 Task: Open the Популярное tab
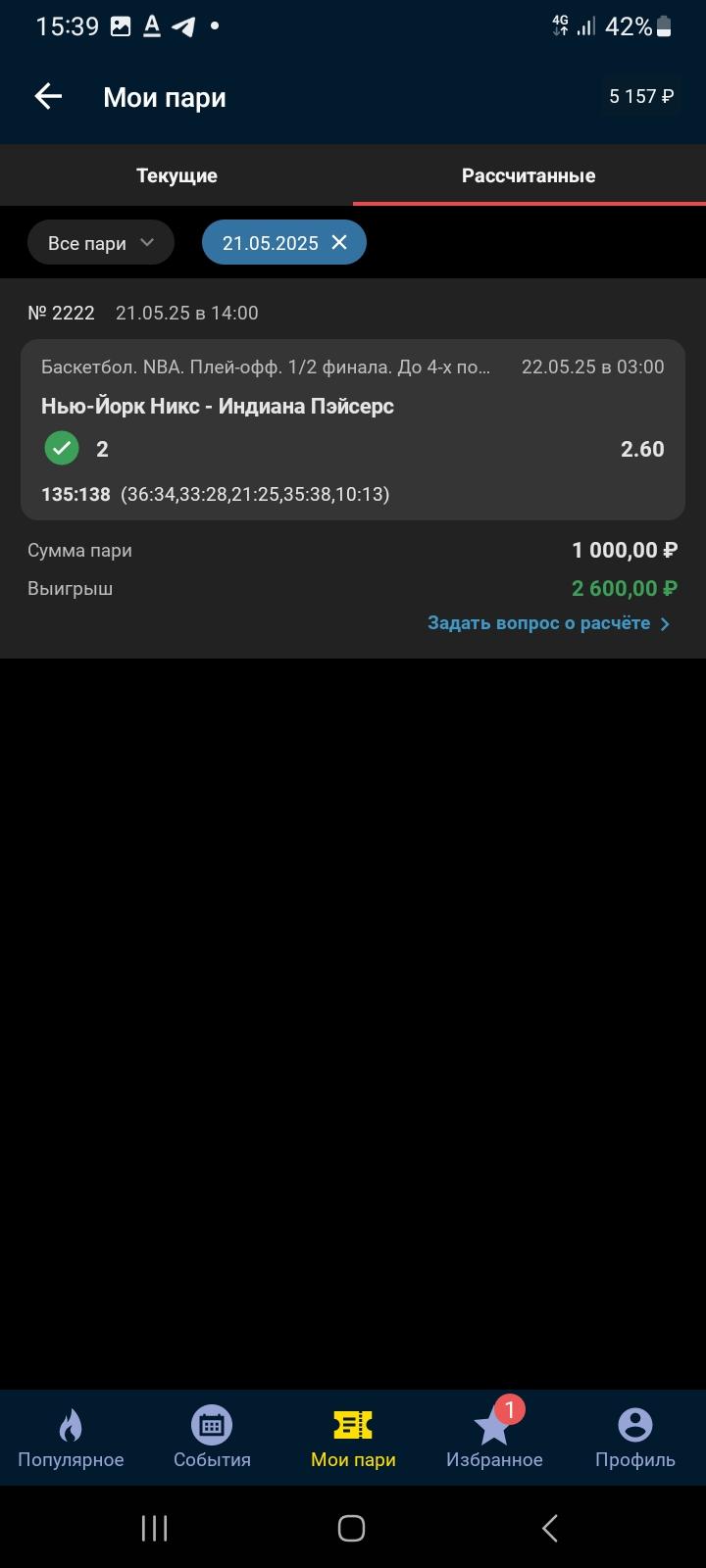coord(71,1438)
